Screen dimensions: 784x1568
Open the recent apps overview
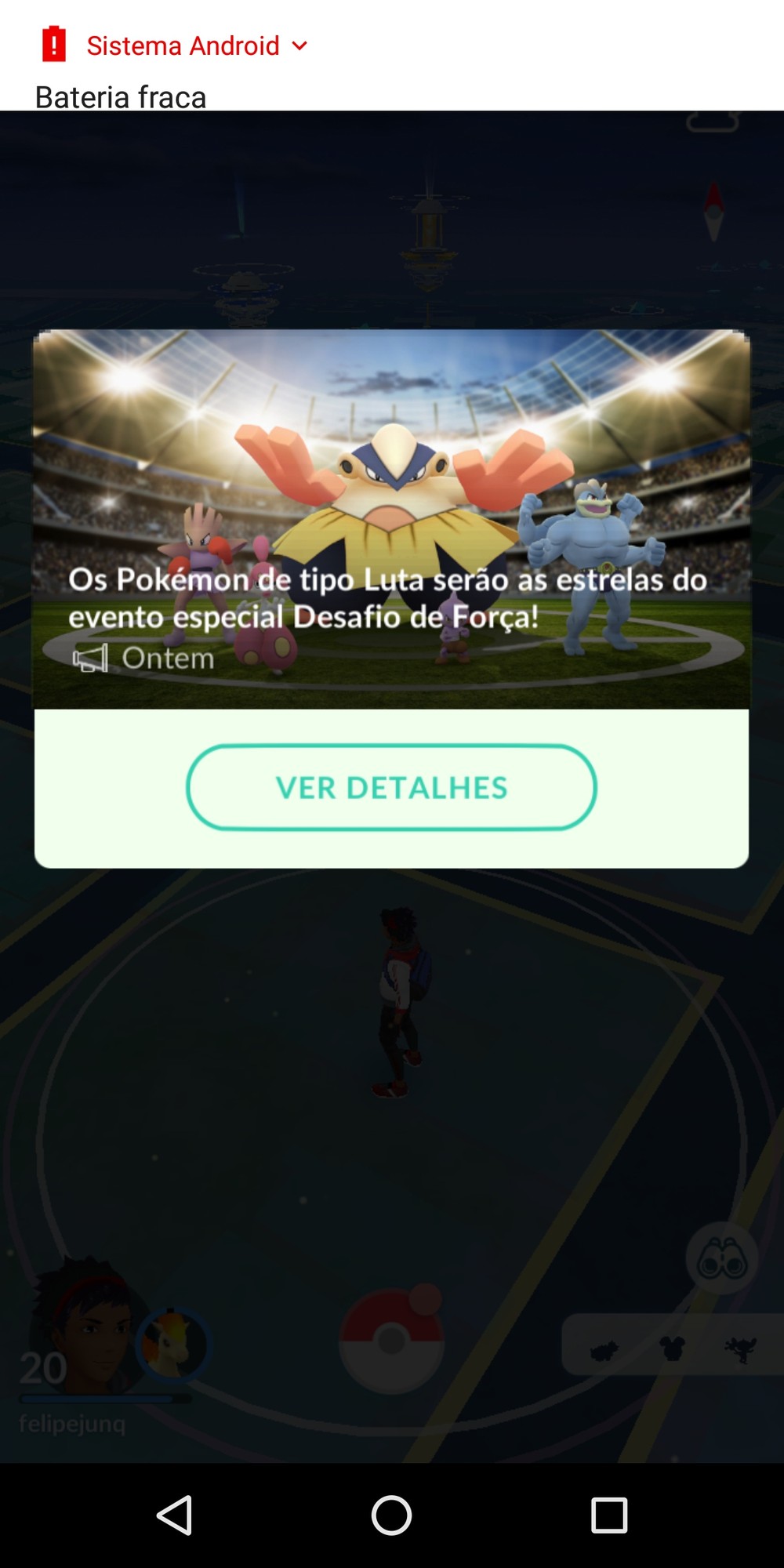tap(608, 1515)
